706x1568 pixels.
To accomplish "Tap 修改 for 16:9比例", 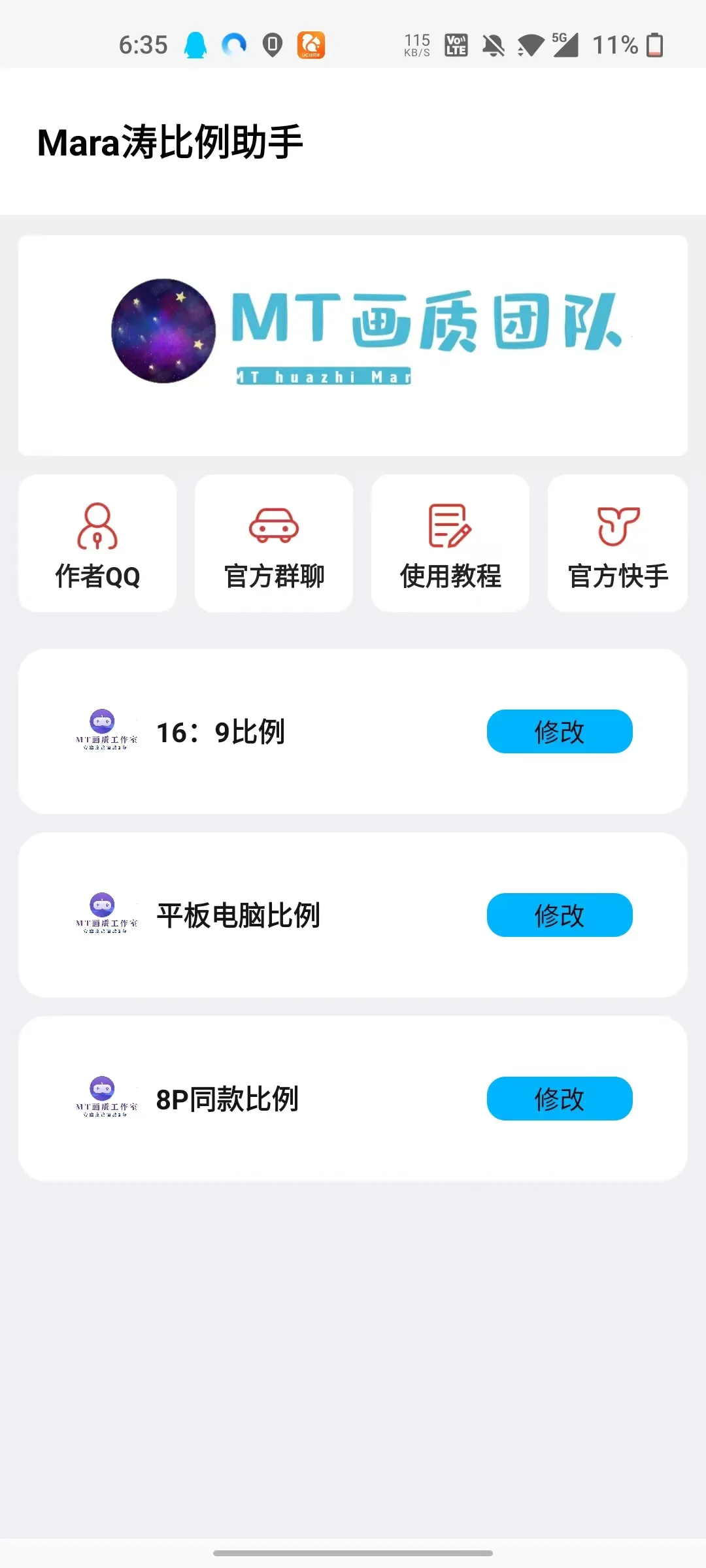I will pos(559,732).
